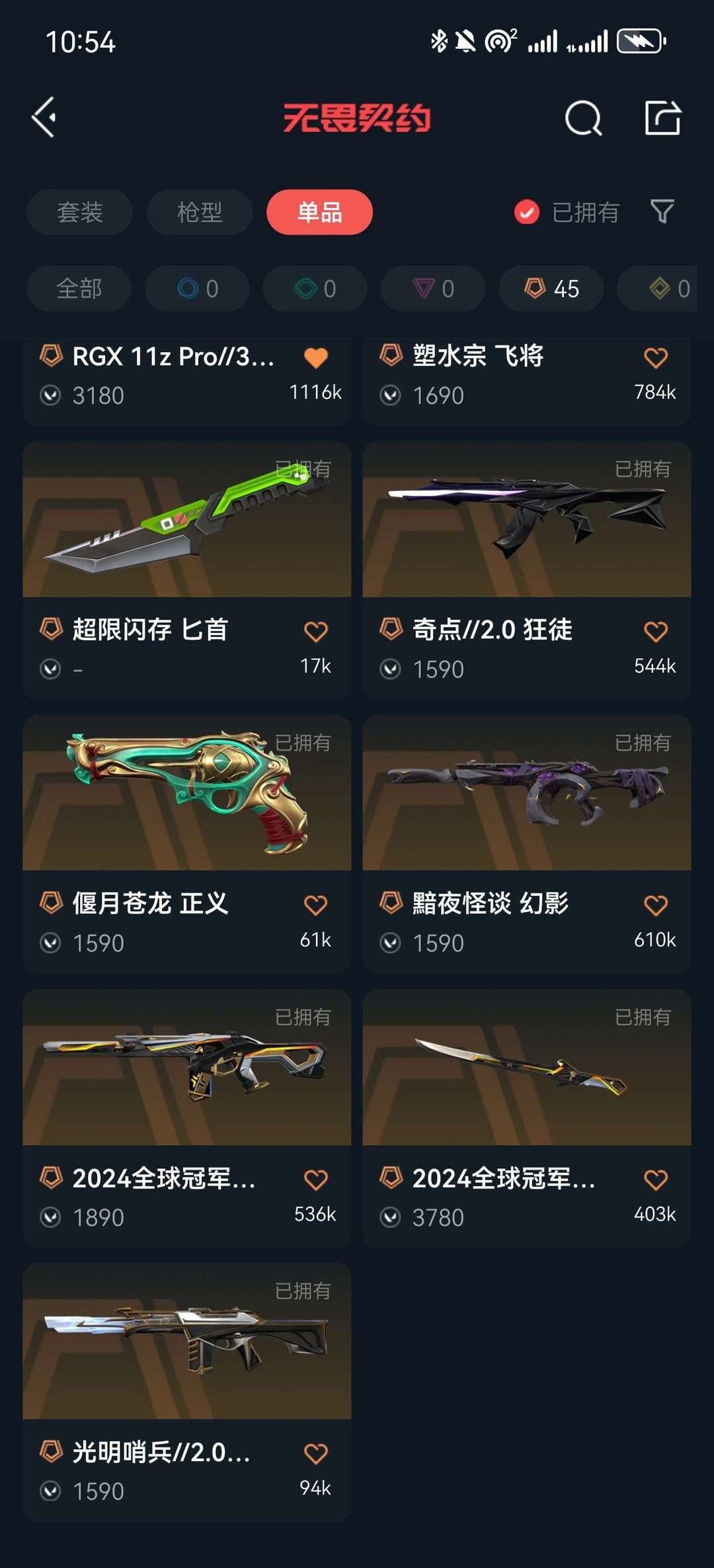Open the 光明哨兵//2.0 skin card
Screen dimensions: 714x1568
pos(187,1392)
